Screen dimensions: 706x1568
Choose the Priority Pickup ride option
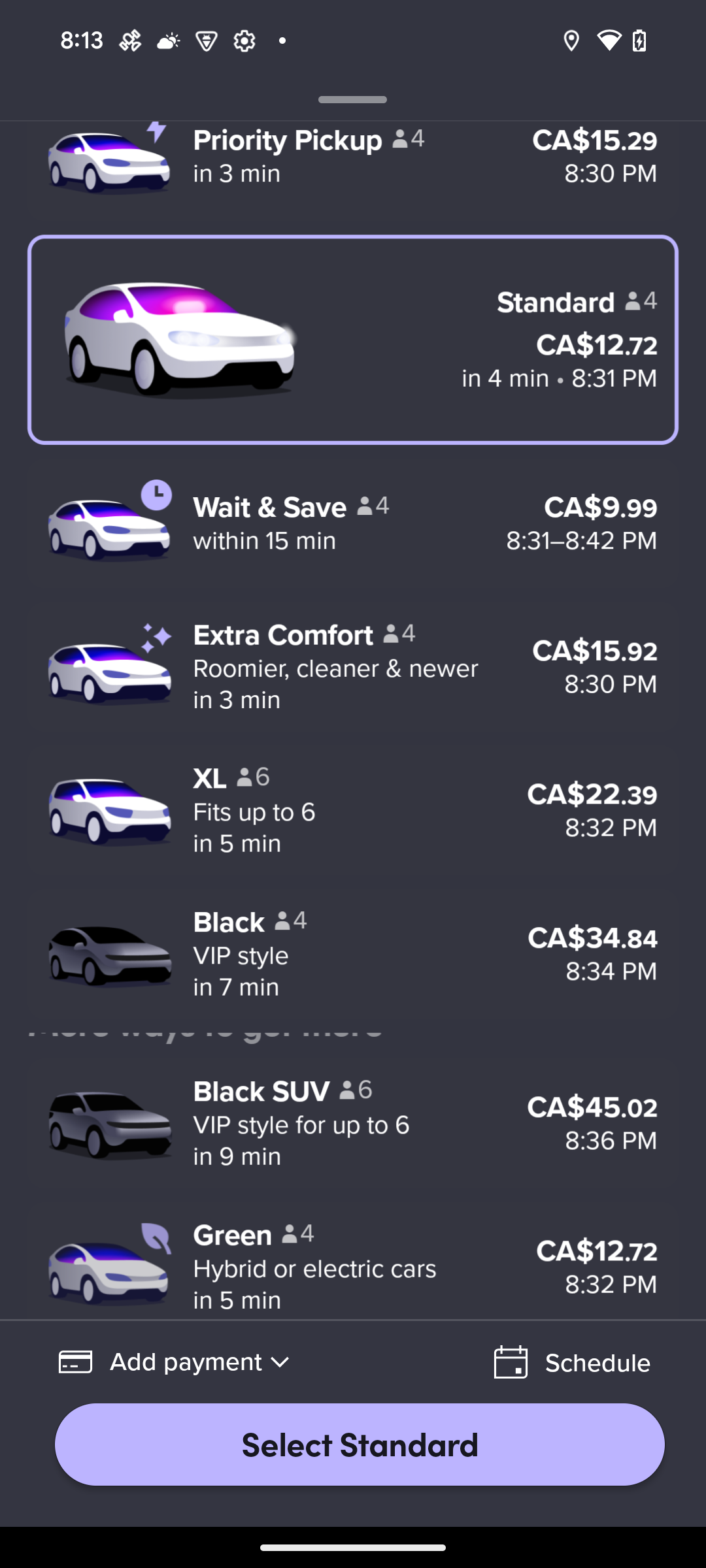point(353,158)
